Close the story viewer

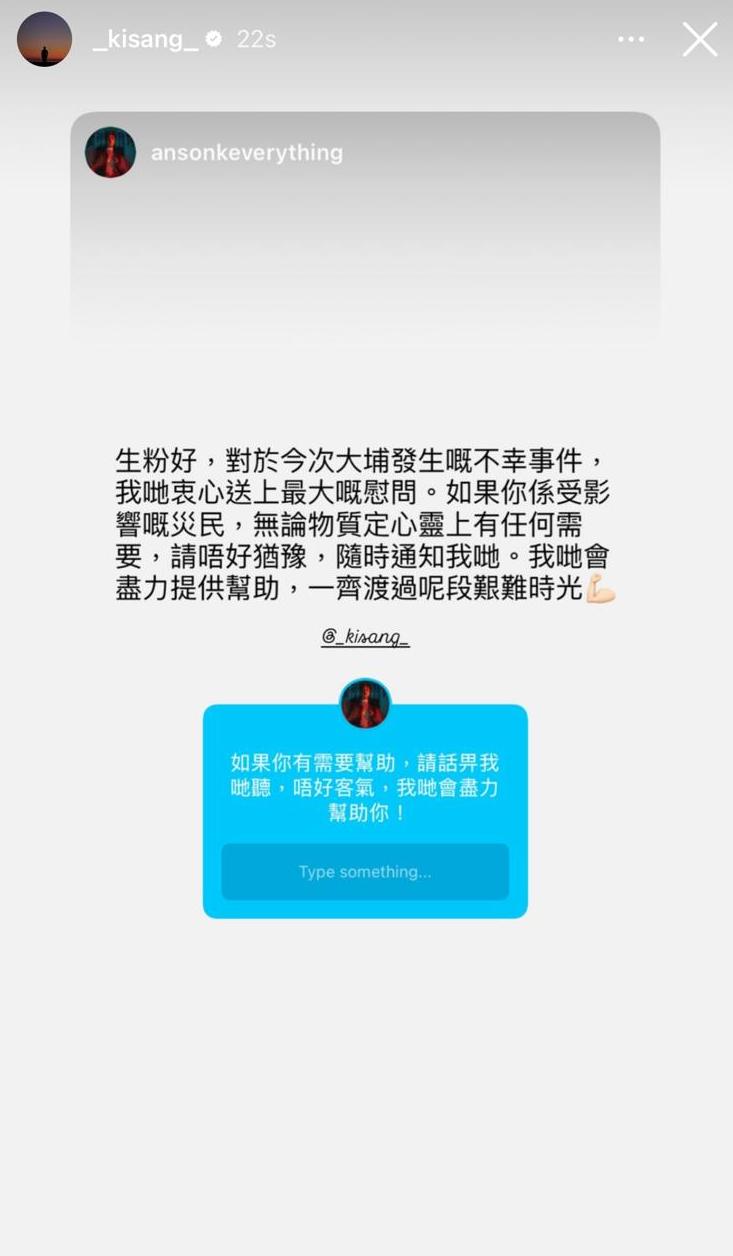click(699, 40)
